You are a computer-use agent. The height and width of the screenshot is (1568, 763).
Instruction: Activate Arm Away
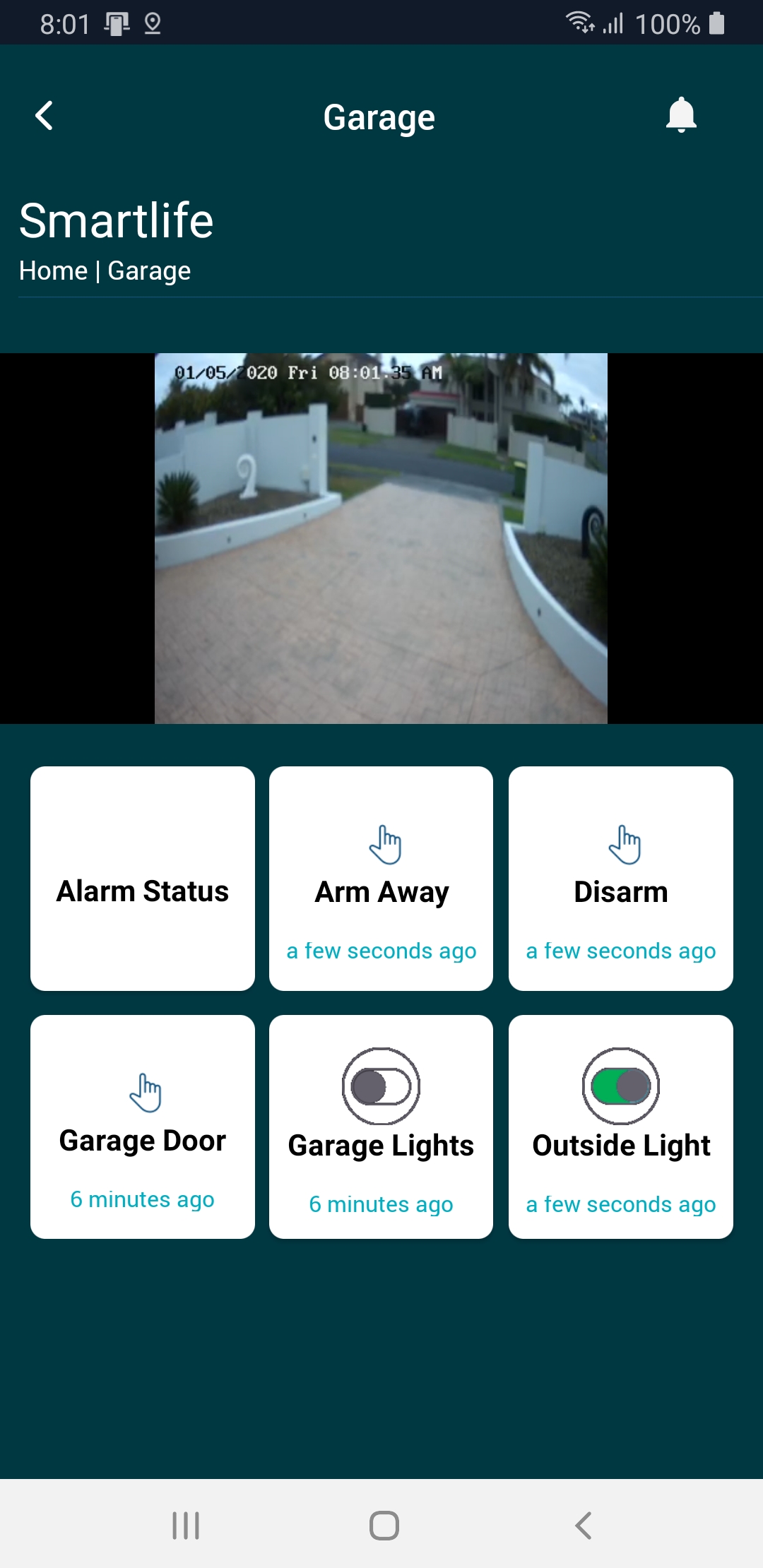381,878
